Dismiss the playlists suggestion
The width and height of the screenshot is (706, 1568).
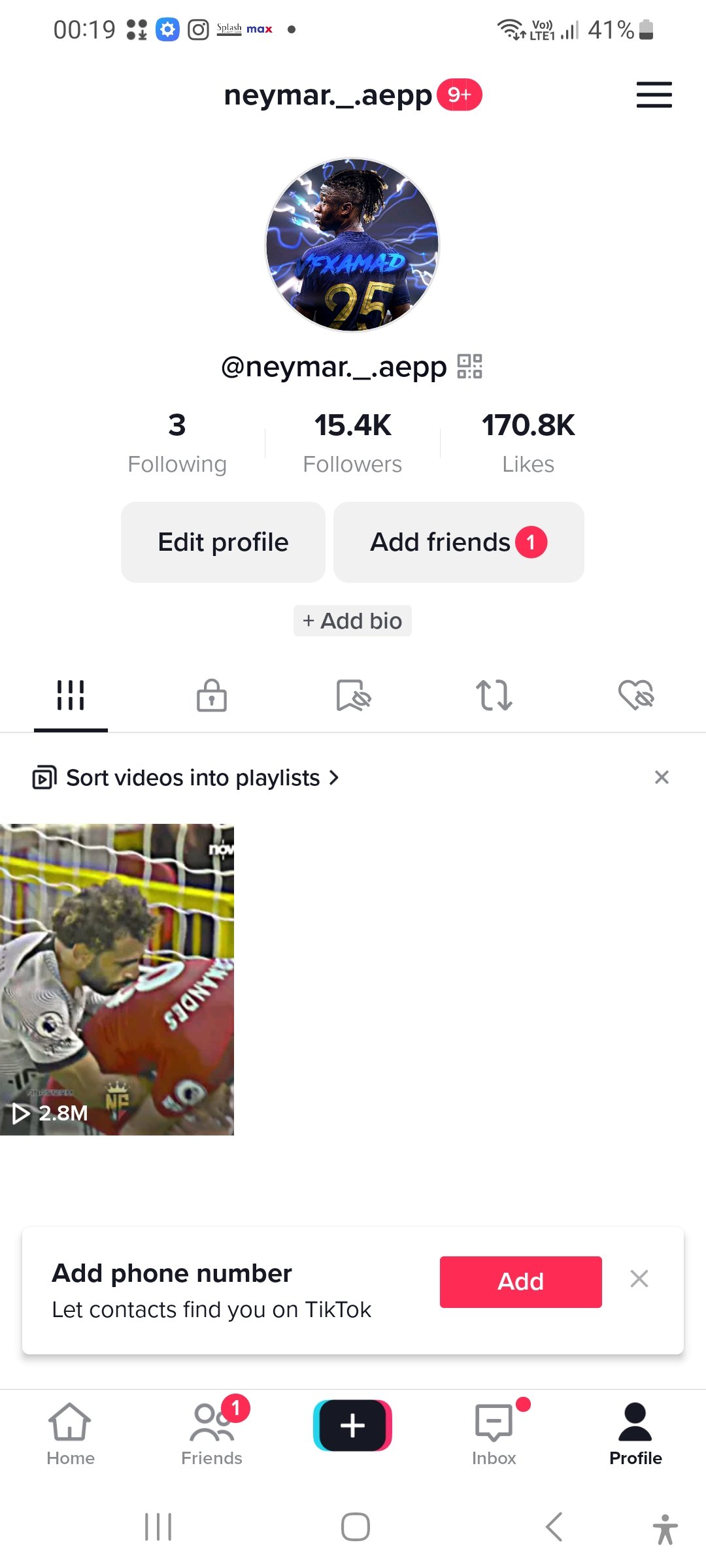pyautogui.click(x=662, y=777)
